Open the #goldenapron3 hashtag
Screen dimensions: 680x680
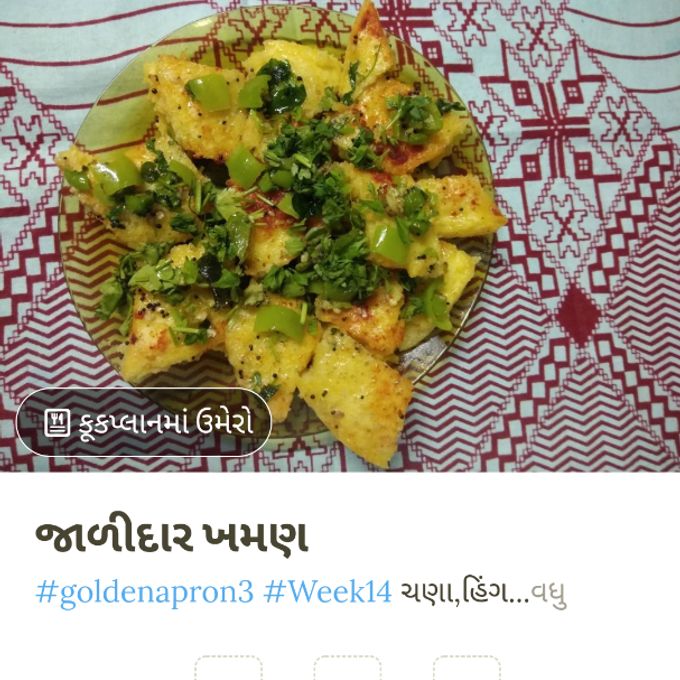(145, 592)
